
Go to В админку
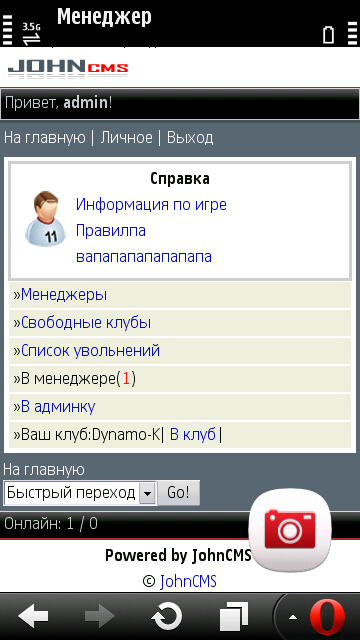(x=58, y=407)
